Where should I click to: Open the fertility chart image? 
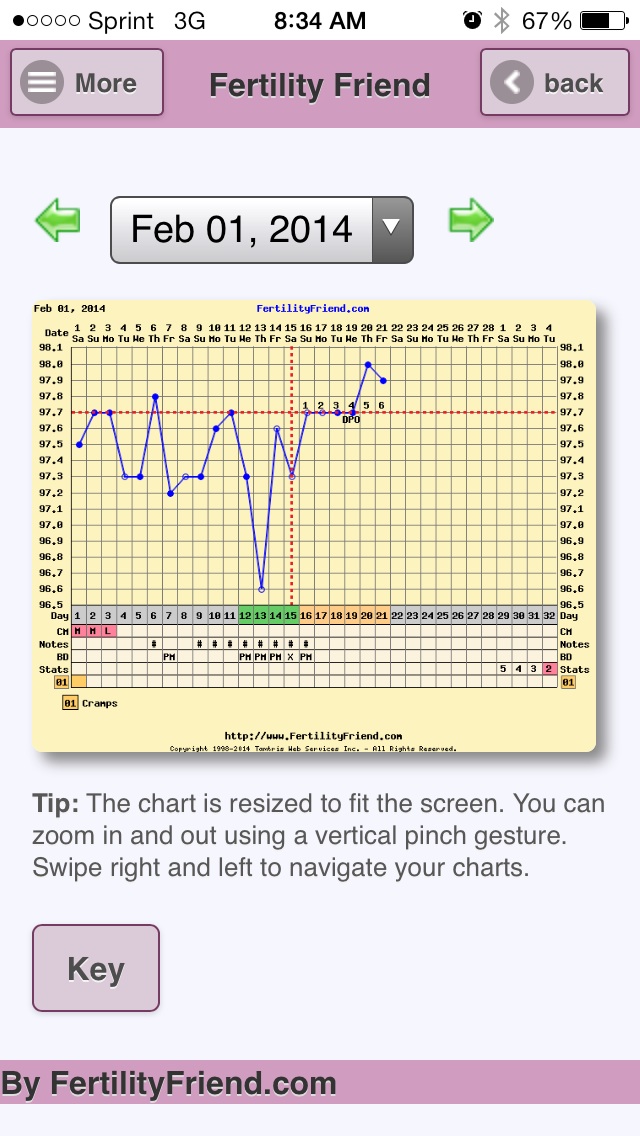pyautogui.click(x=314, y=525)
